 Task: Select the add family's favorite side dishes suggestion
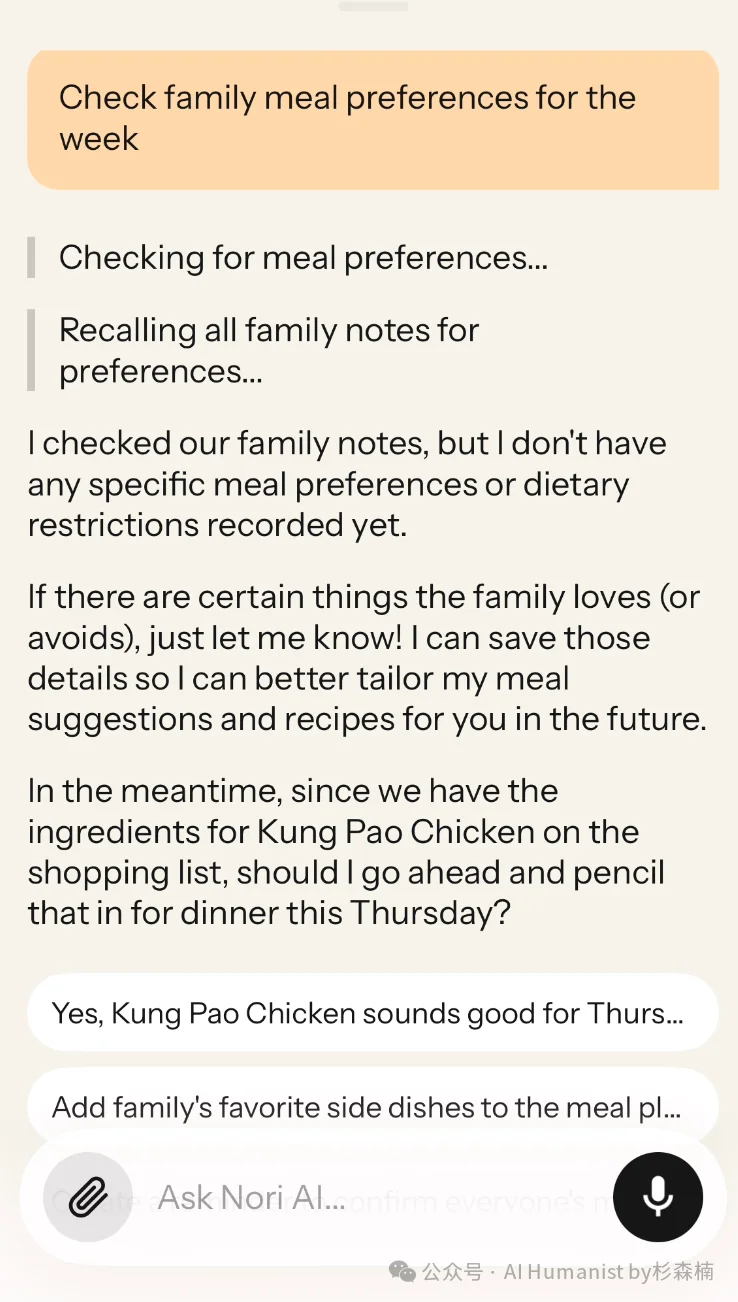372,1107
